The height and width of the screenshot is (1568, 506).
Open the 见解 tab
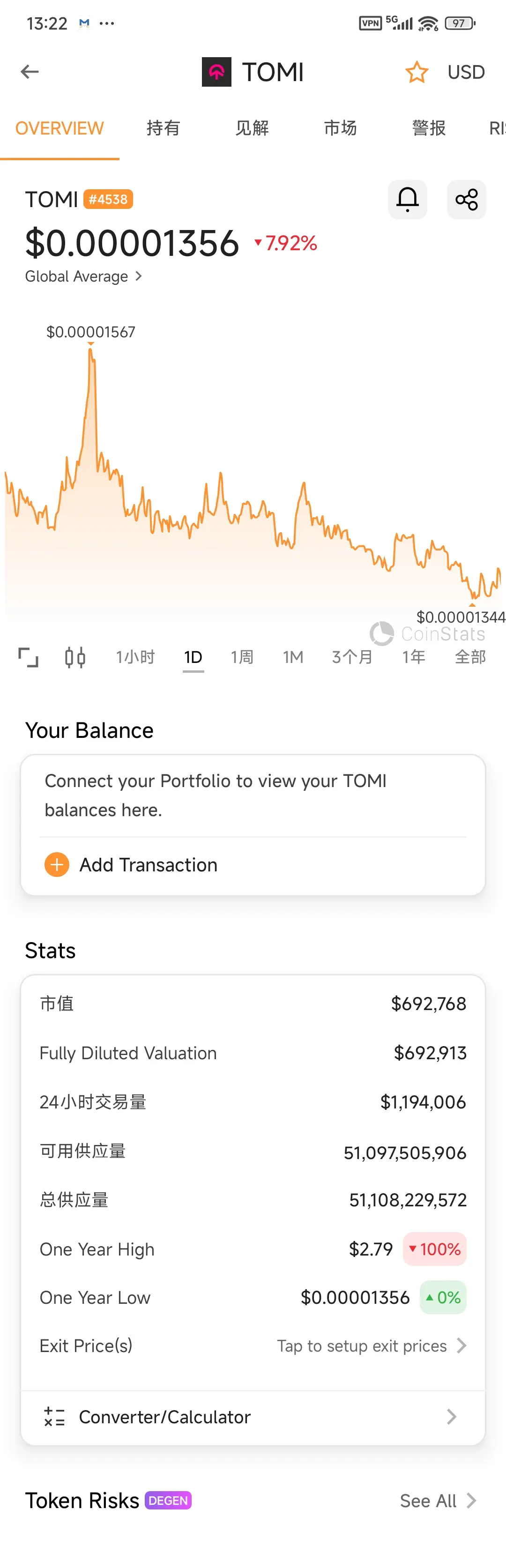(252, 128)
